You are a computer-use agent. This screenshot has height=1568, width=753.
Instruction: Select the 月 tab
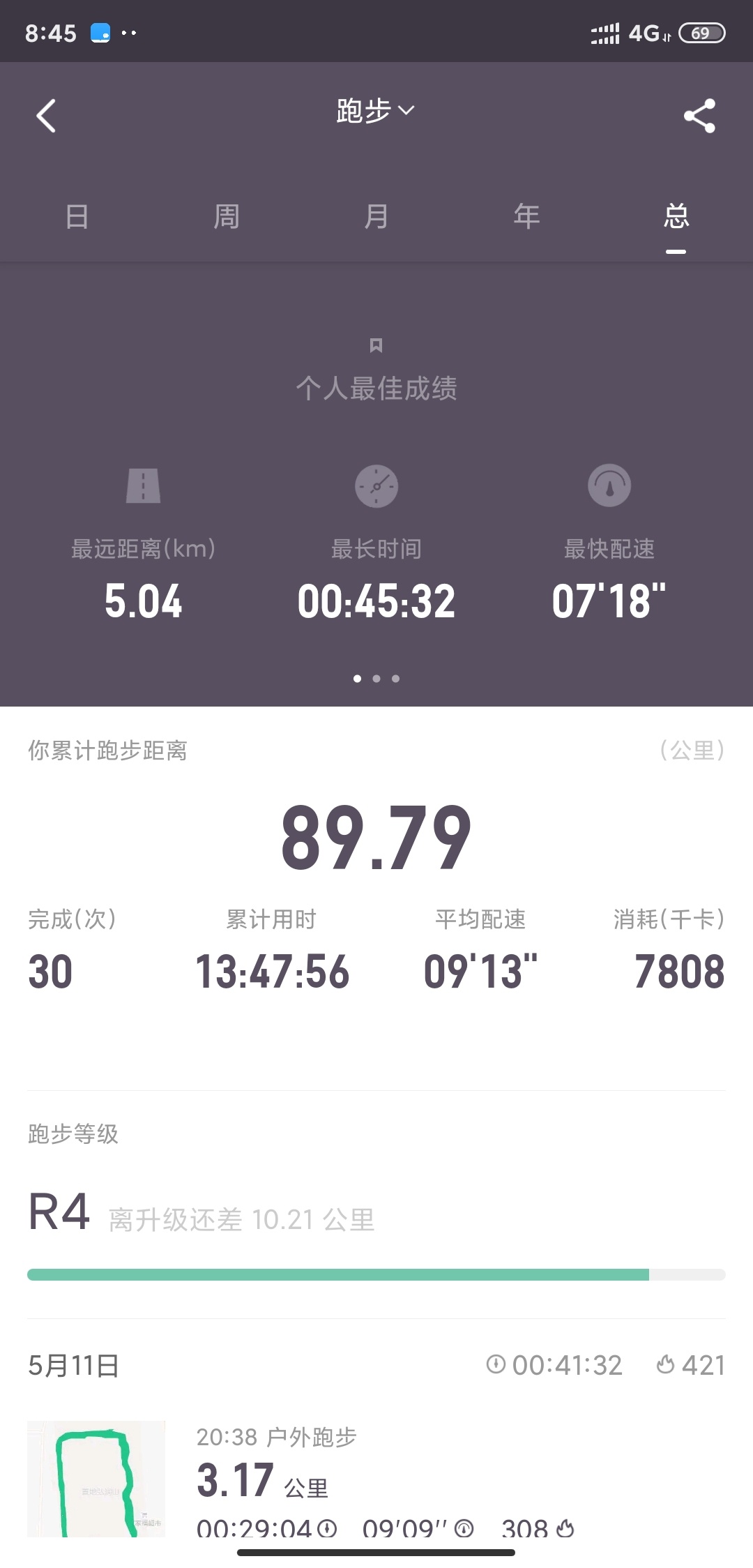coord(376,216)
